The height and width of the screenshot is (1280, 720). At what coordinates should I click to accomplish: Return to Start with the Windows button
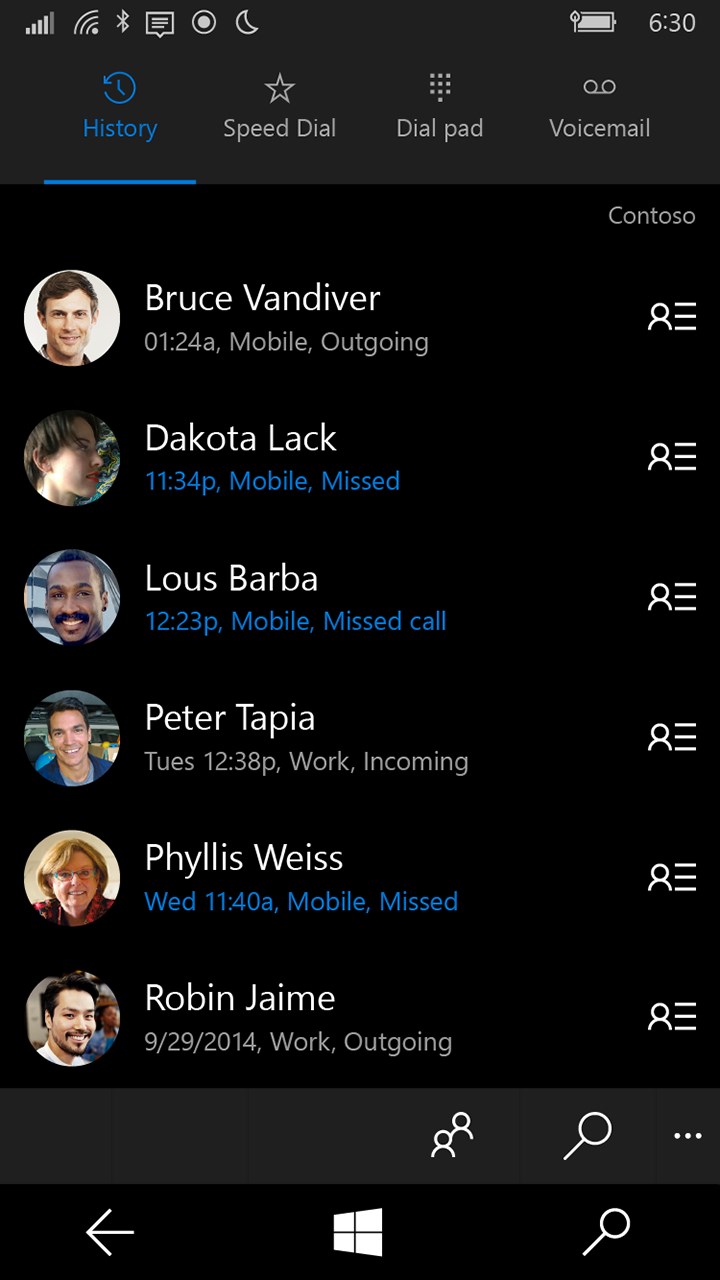(x=358, y=1232)
